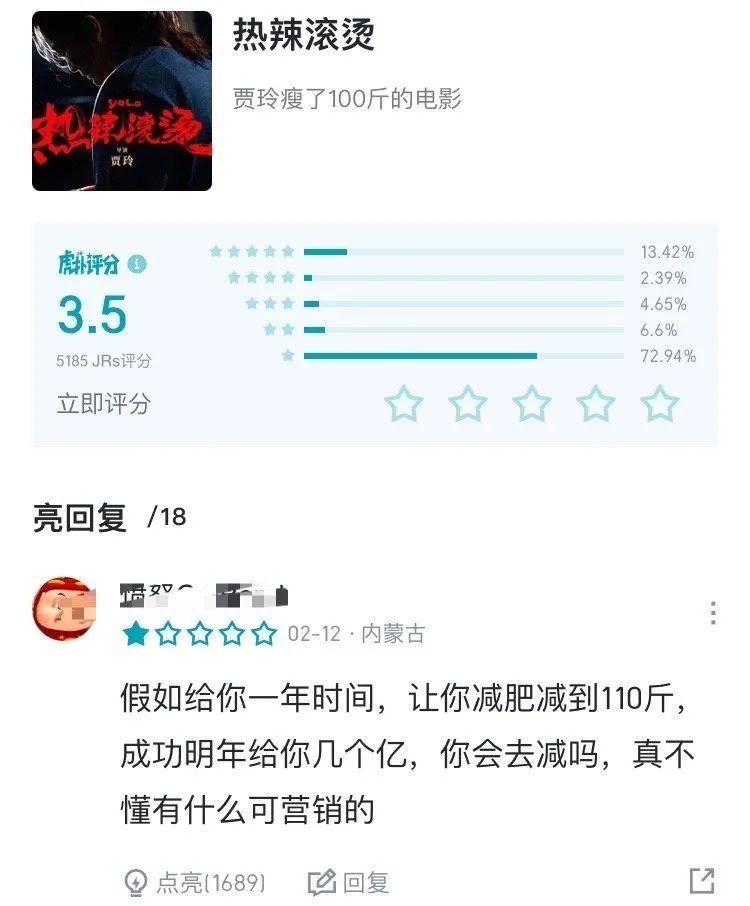Light up the comment with 点亮(1689)
This screenshot has width=750, height=906.
tap(195, 882)
